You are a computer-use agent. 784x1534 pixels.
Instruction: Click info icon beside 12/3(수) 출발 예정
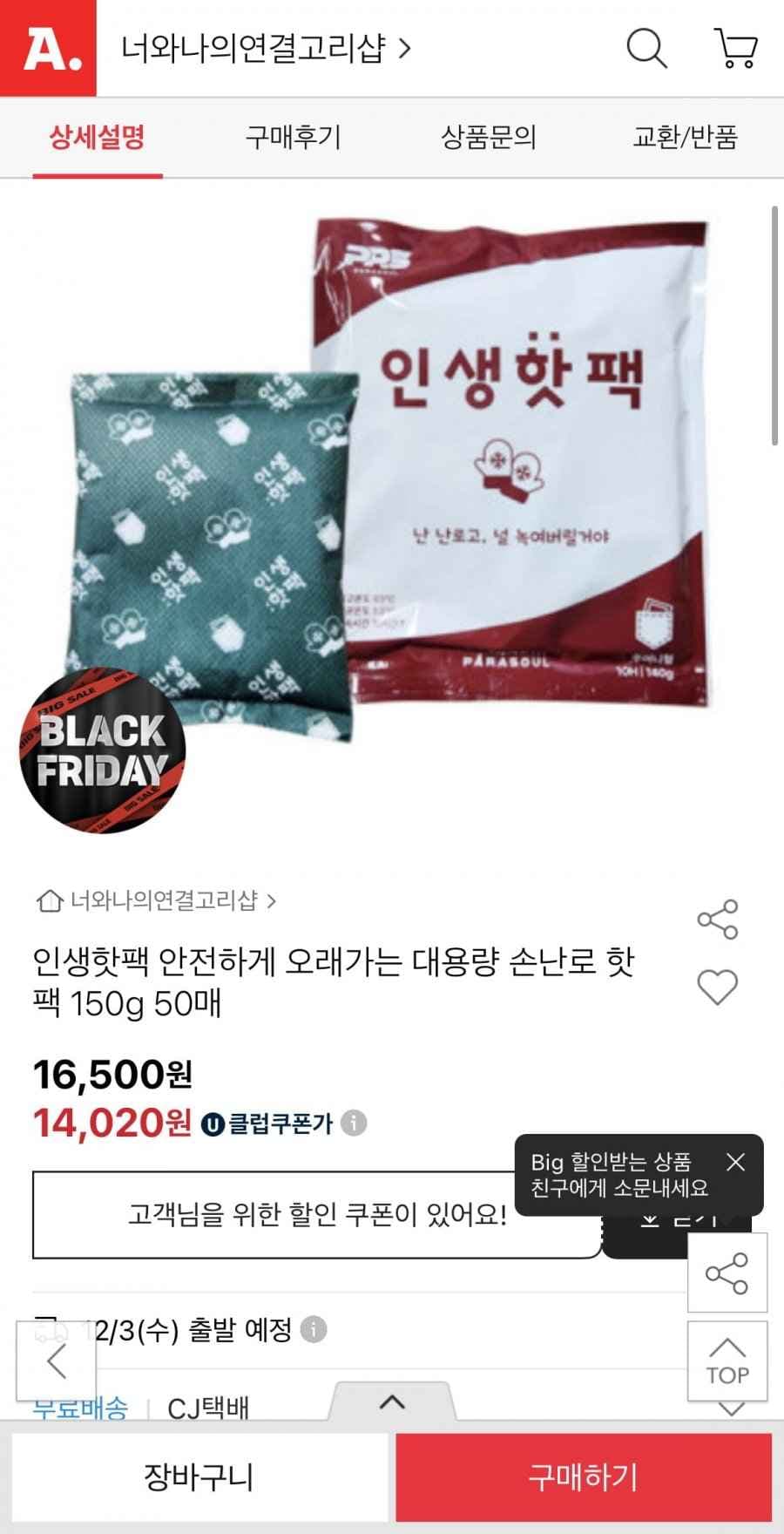[314, 1331]
